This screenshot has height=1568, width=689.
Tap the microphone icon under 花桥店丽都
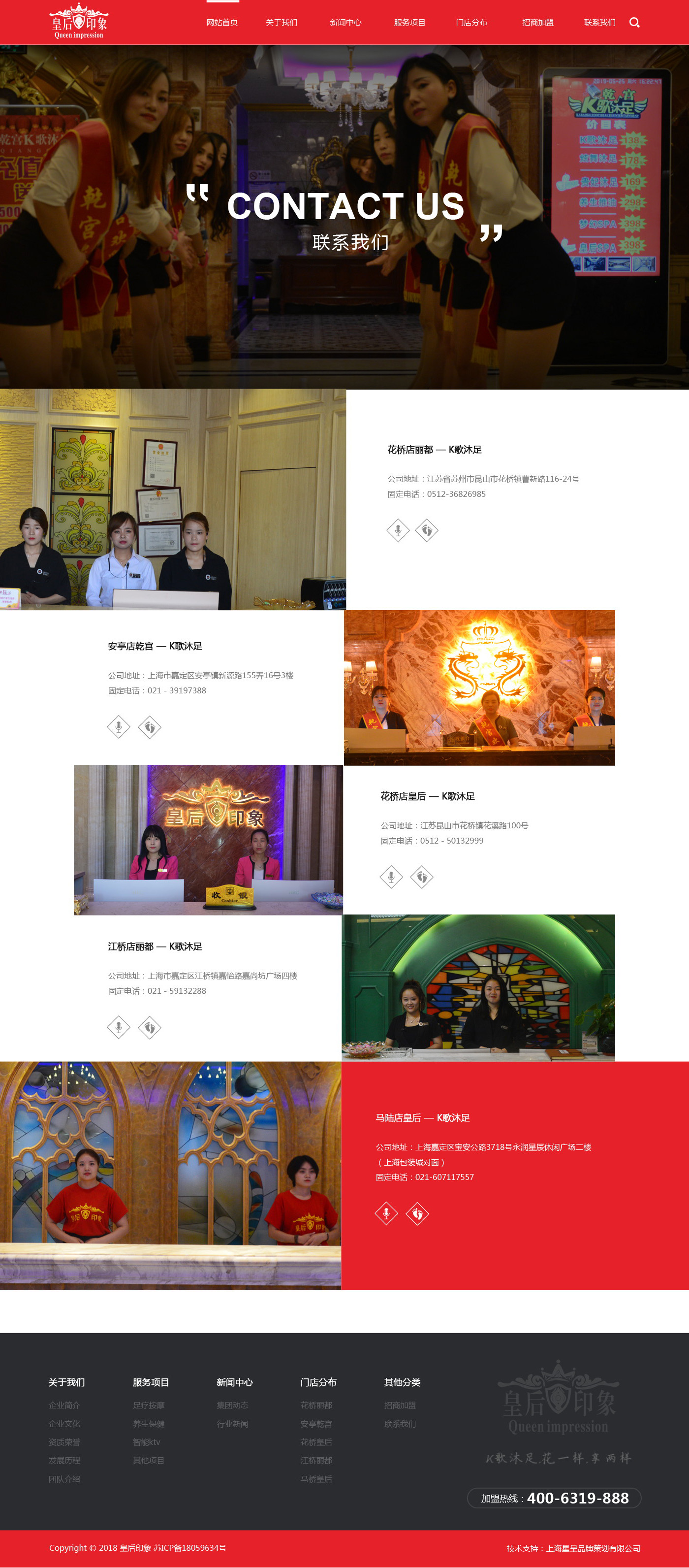point(398,530)
